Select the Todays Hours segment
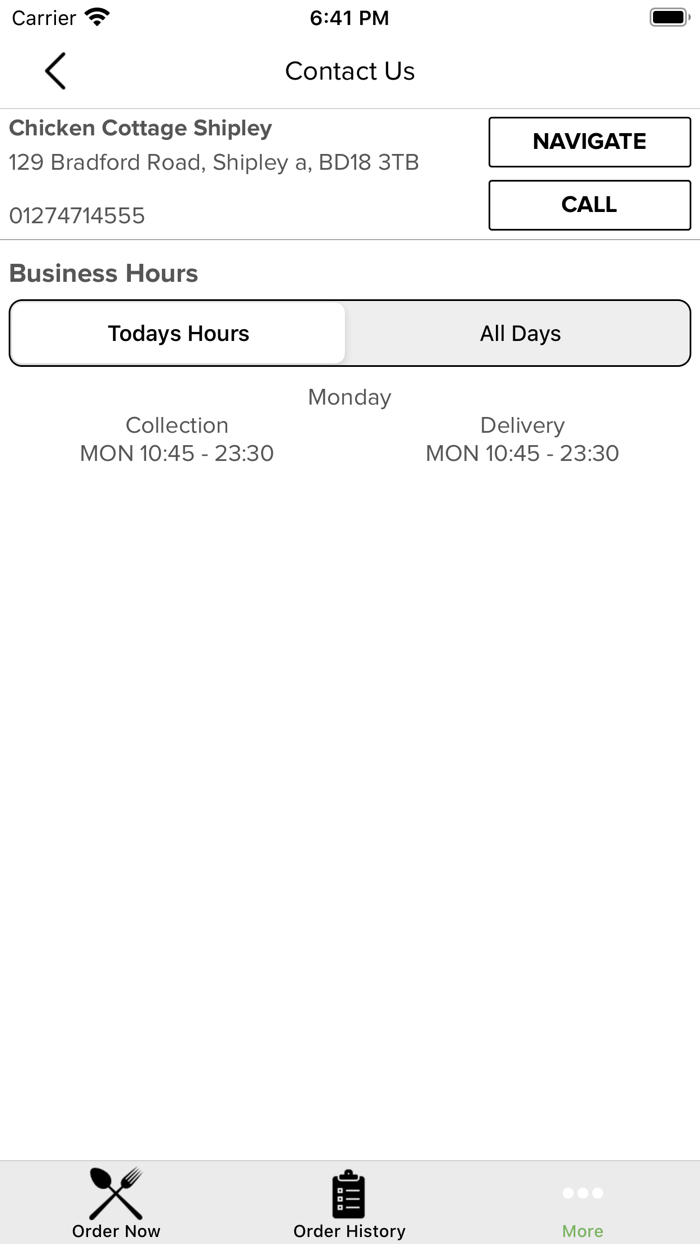The height and width of the screenshot is (1244, 700). tap(179, 334)
